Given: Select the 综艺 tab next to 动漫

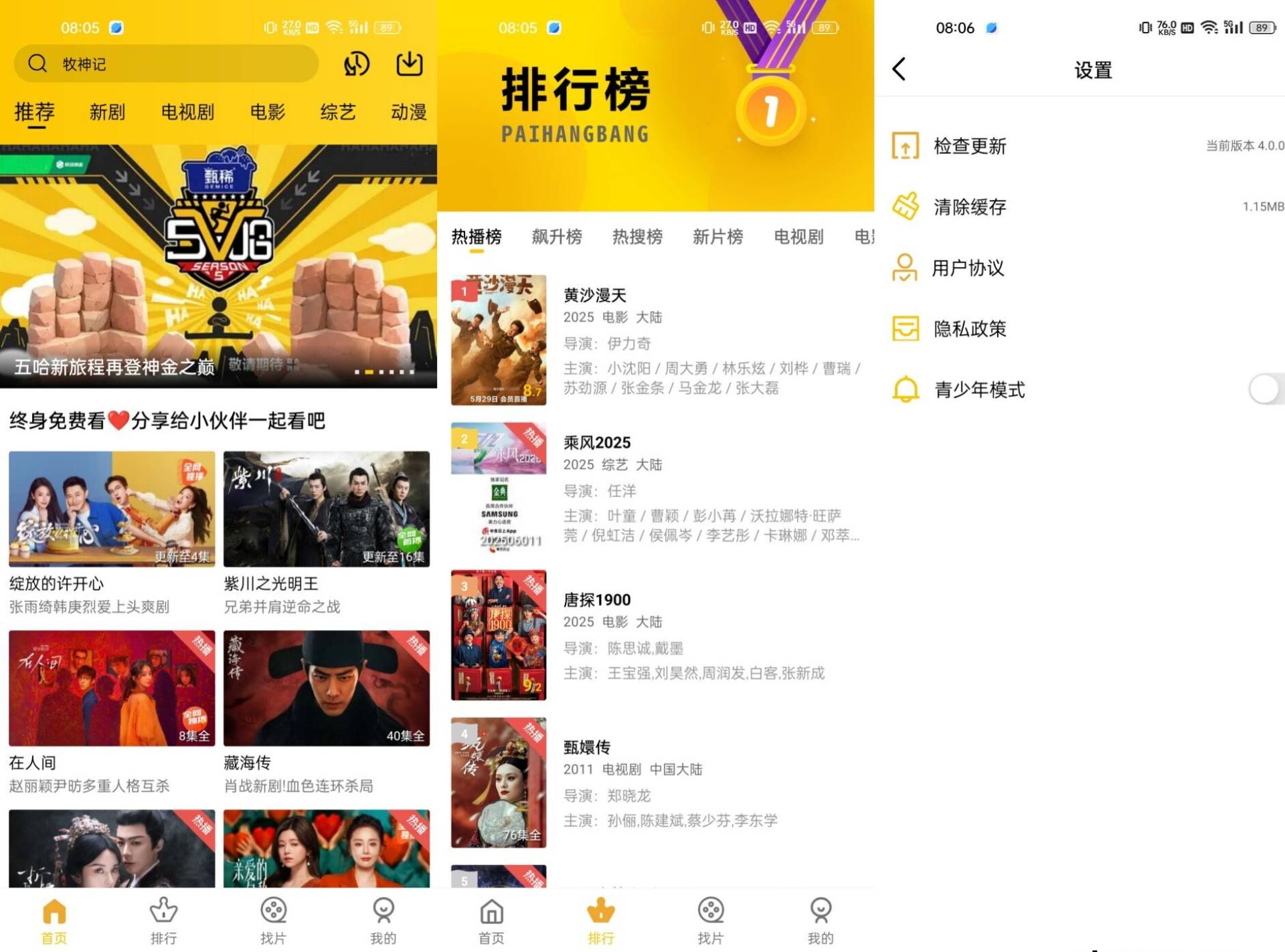Looking at the screenshot, I should 338,112.
